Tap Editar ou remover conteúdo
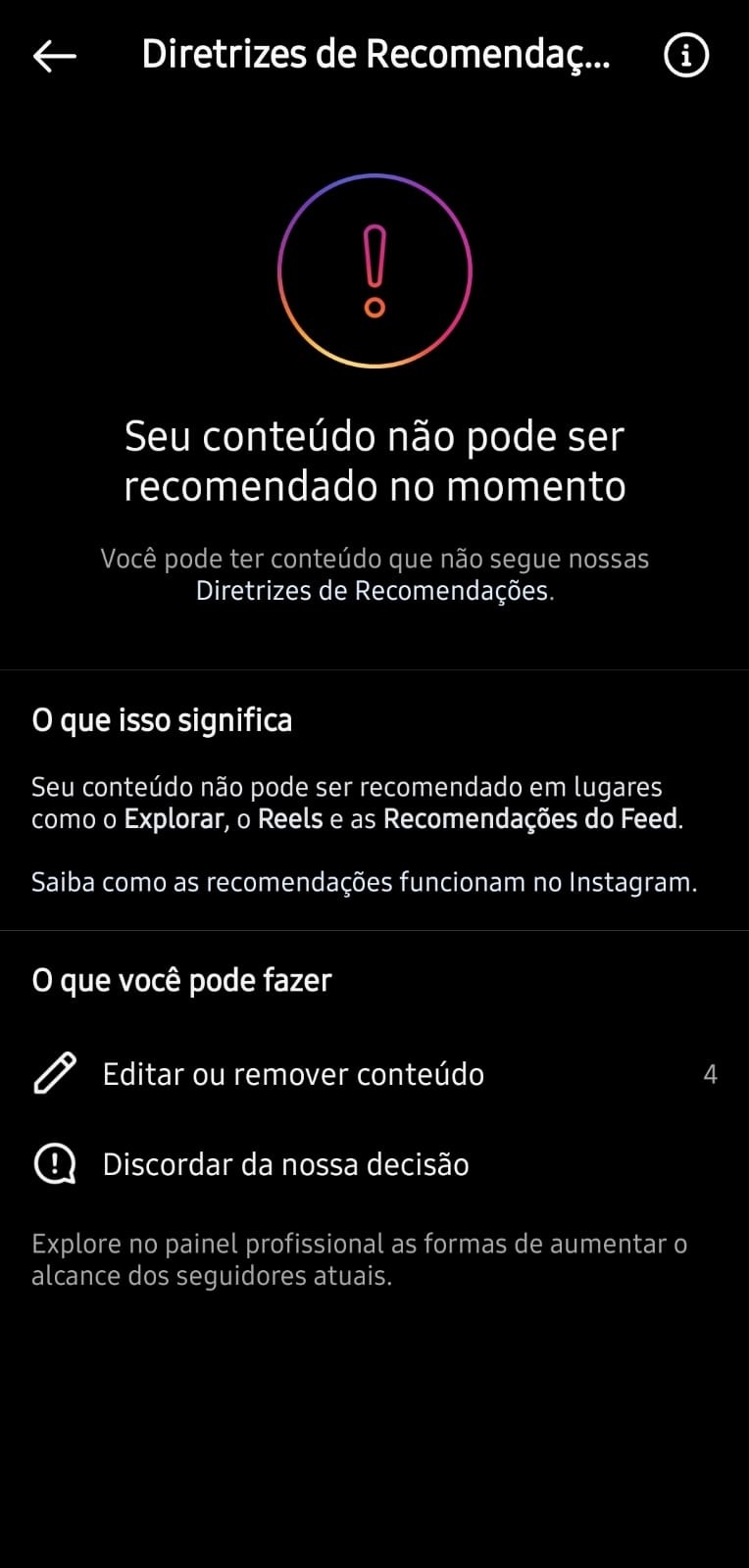Screen dimensions: 749x1568 (374, 1074)
